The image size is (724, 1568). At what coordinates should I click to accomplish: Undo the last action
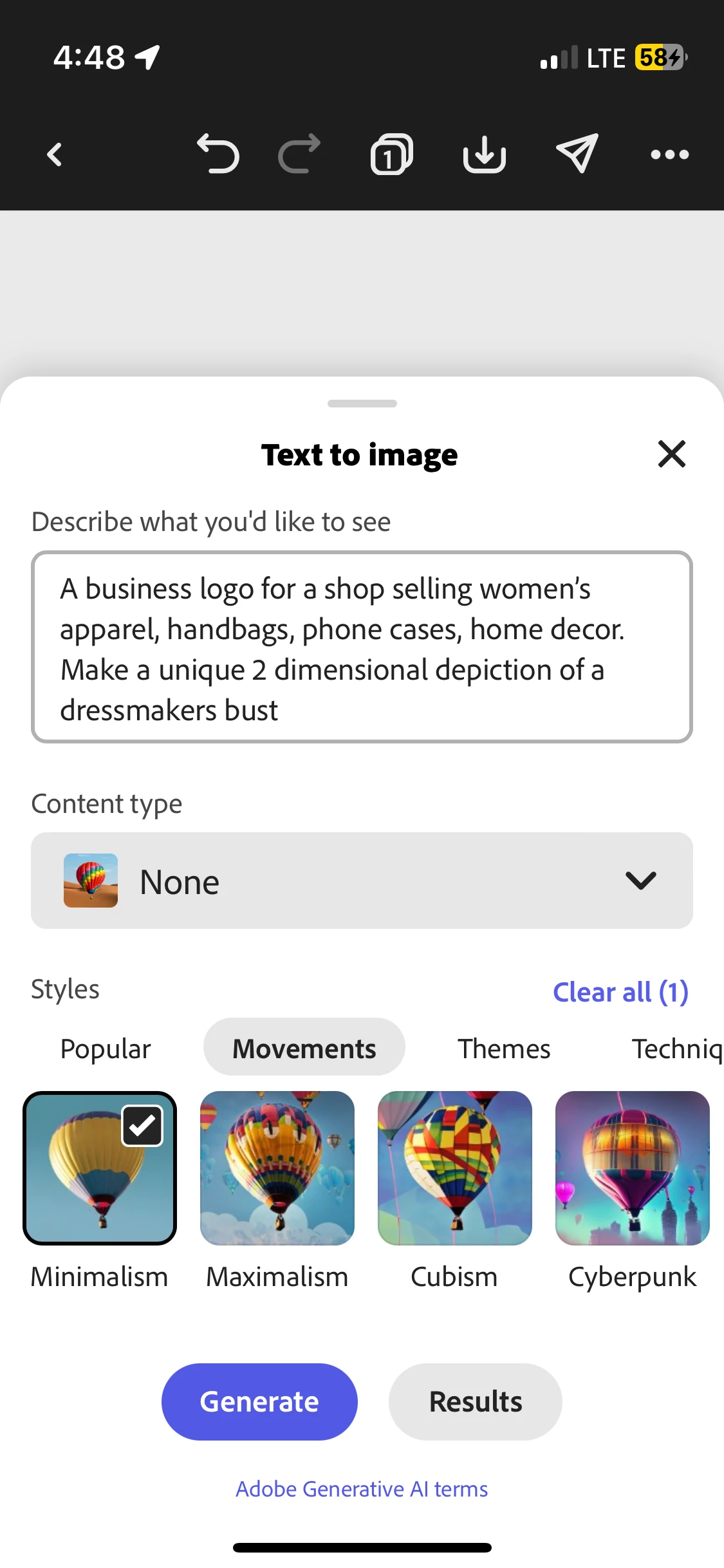(218, 154)
